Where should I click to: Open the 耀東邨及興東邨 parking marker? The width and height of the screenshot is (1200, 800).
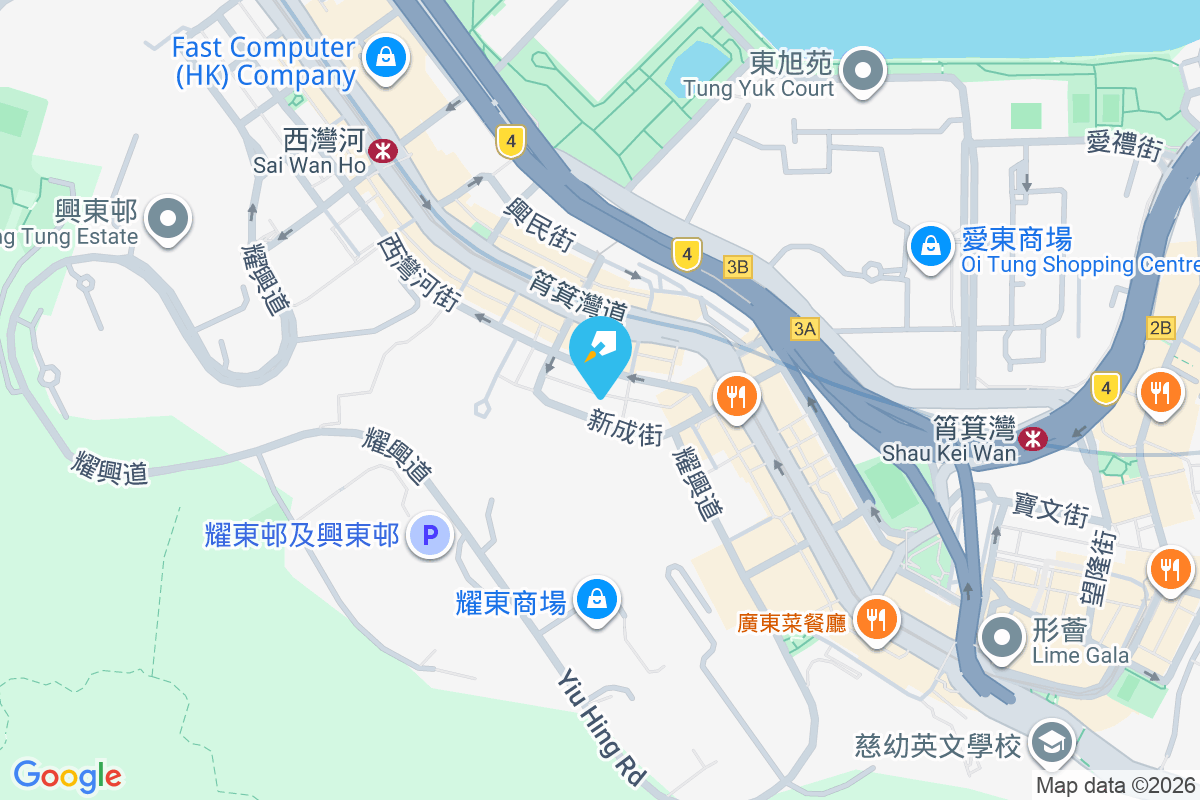pos(430,536)
